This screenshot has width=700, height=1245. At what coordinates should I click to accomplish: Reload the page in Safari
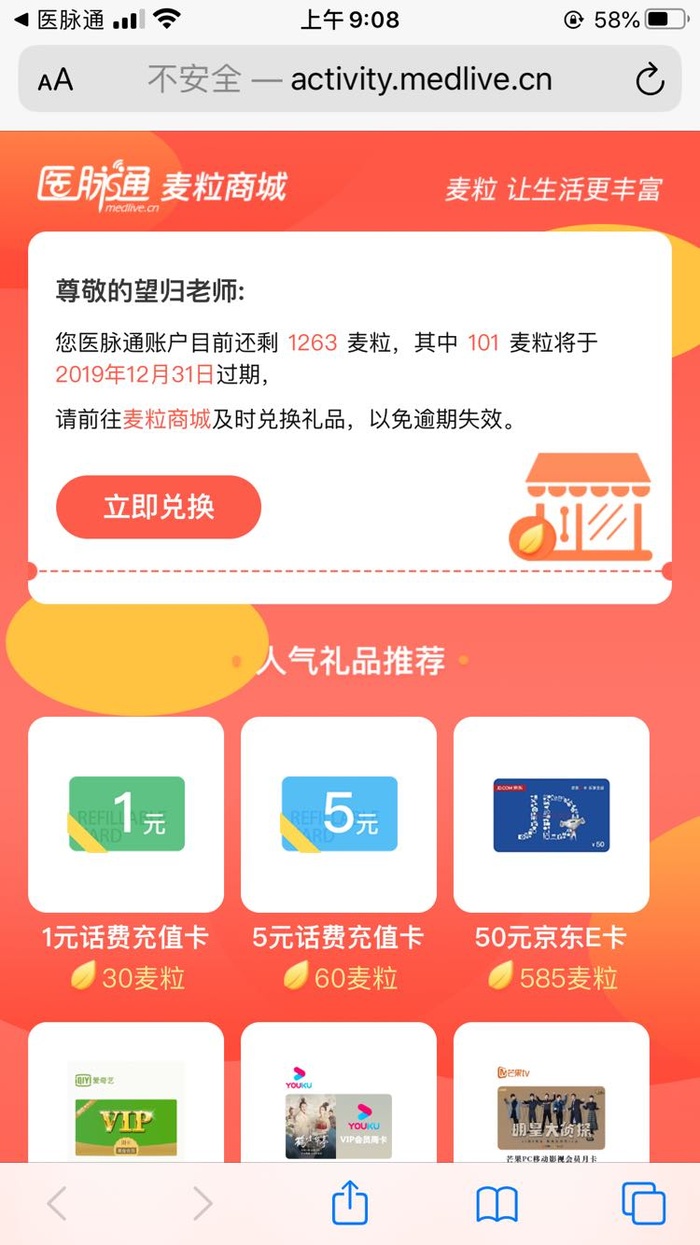point(650,79)
